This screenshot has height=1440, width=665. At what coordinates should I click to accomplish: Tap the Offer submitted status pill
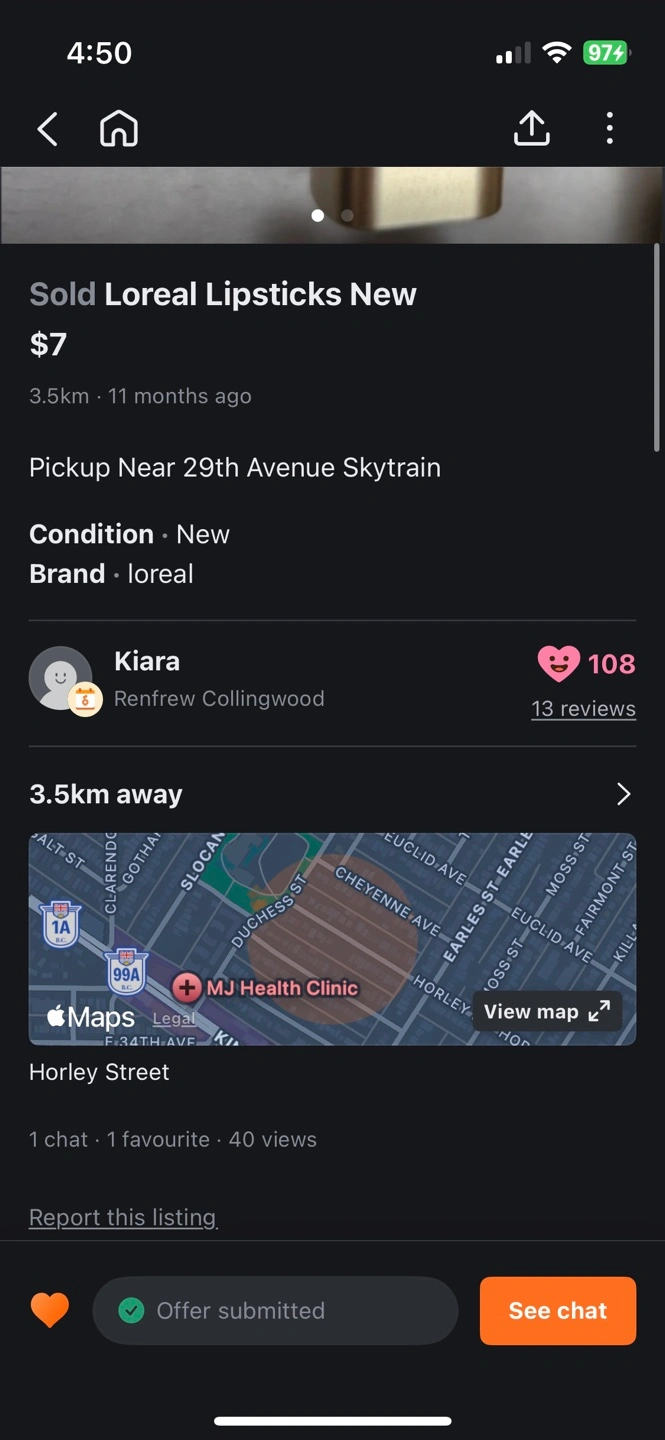click(275, 1310)
